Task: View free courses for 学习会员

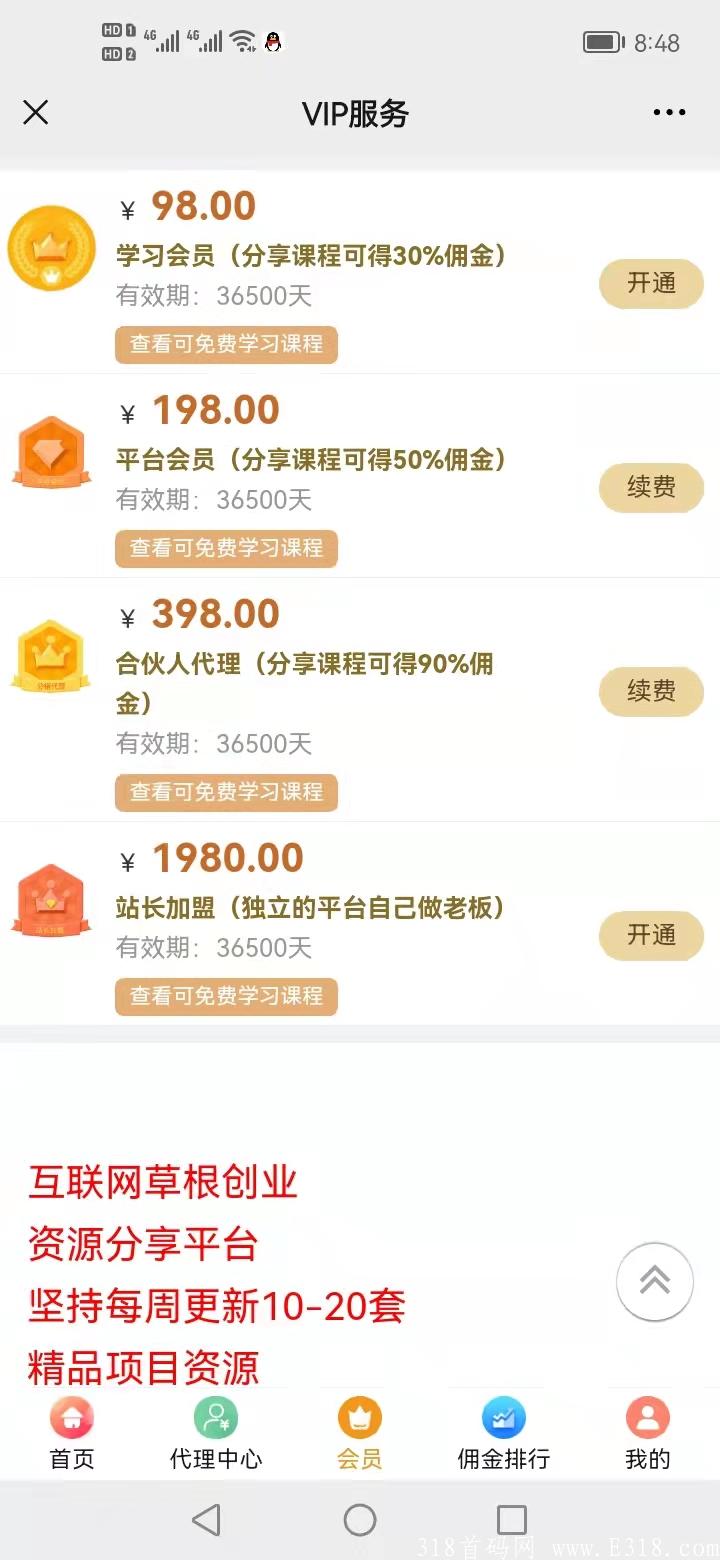Action: (x=227, y=344)
